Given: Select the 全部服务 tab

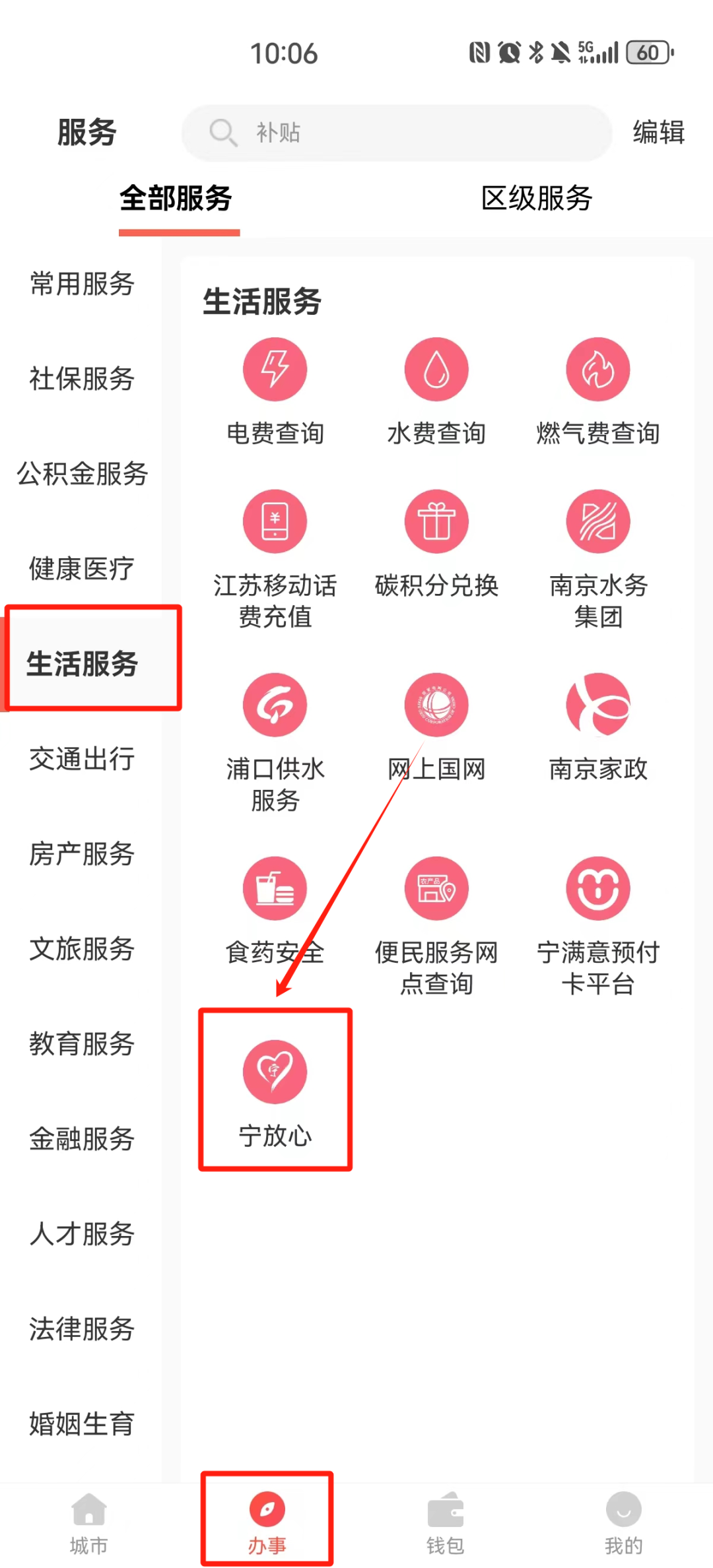Looking at the screenshot, I should pos(176,199).
